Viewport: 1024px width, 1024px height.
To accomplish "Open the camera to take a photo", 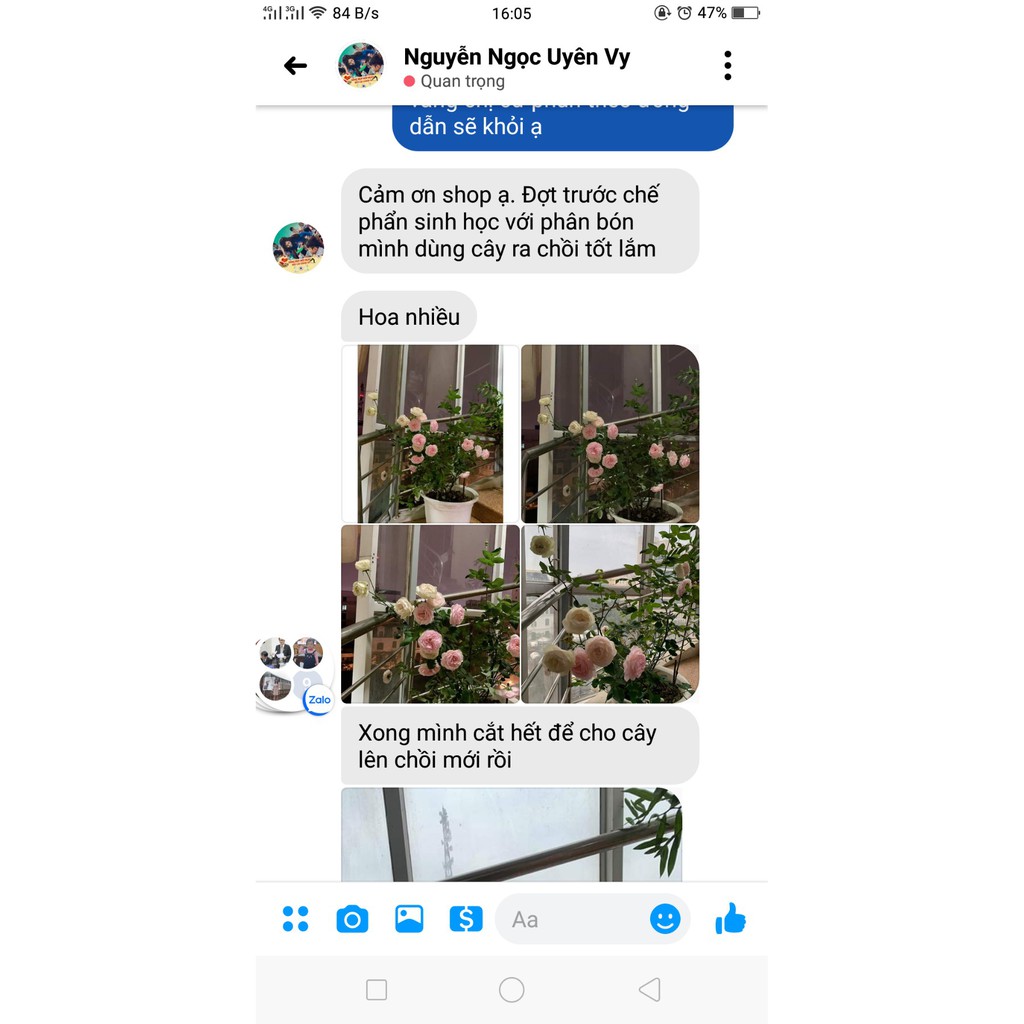I will point(352,919).
